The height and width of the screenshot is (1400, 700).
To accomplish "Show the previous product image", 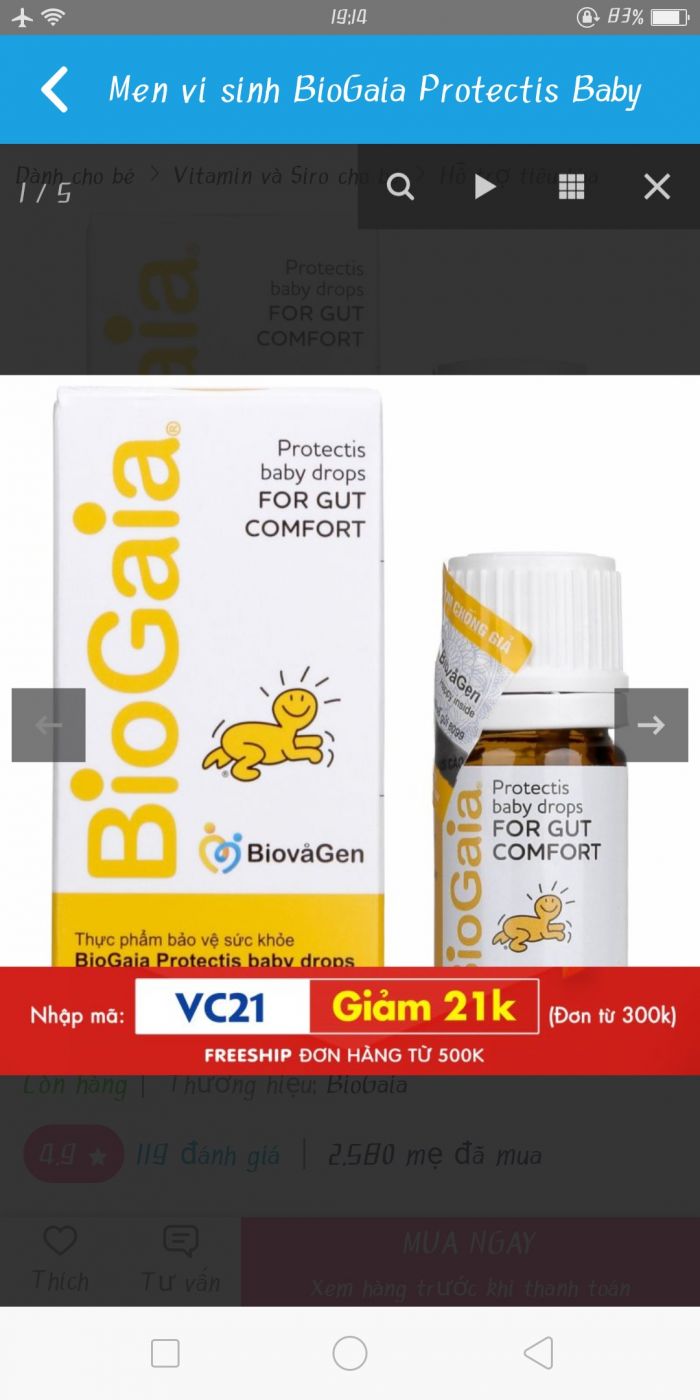I will [x=48, y=725].
